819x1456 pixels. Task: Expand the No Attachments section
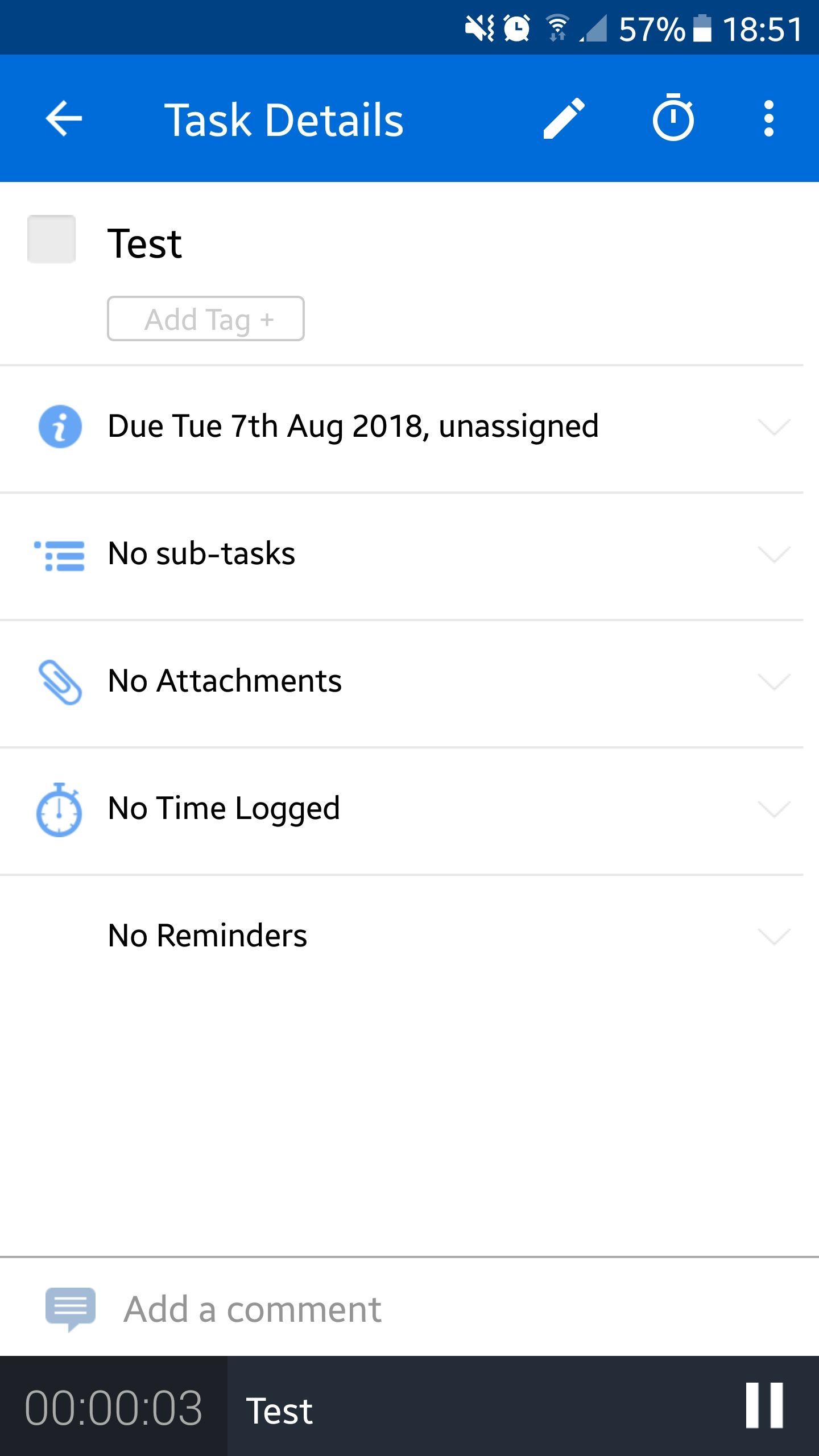point(409,682)
